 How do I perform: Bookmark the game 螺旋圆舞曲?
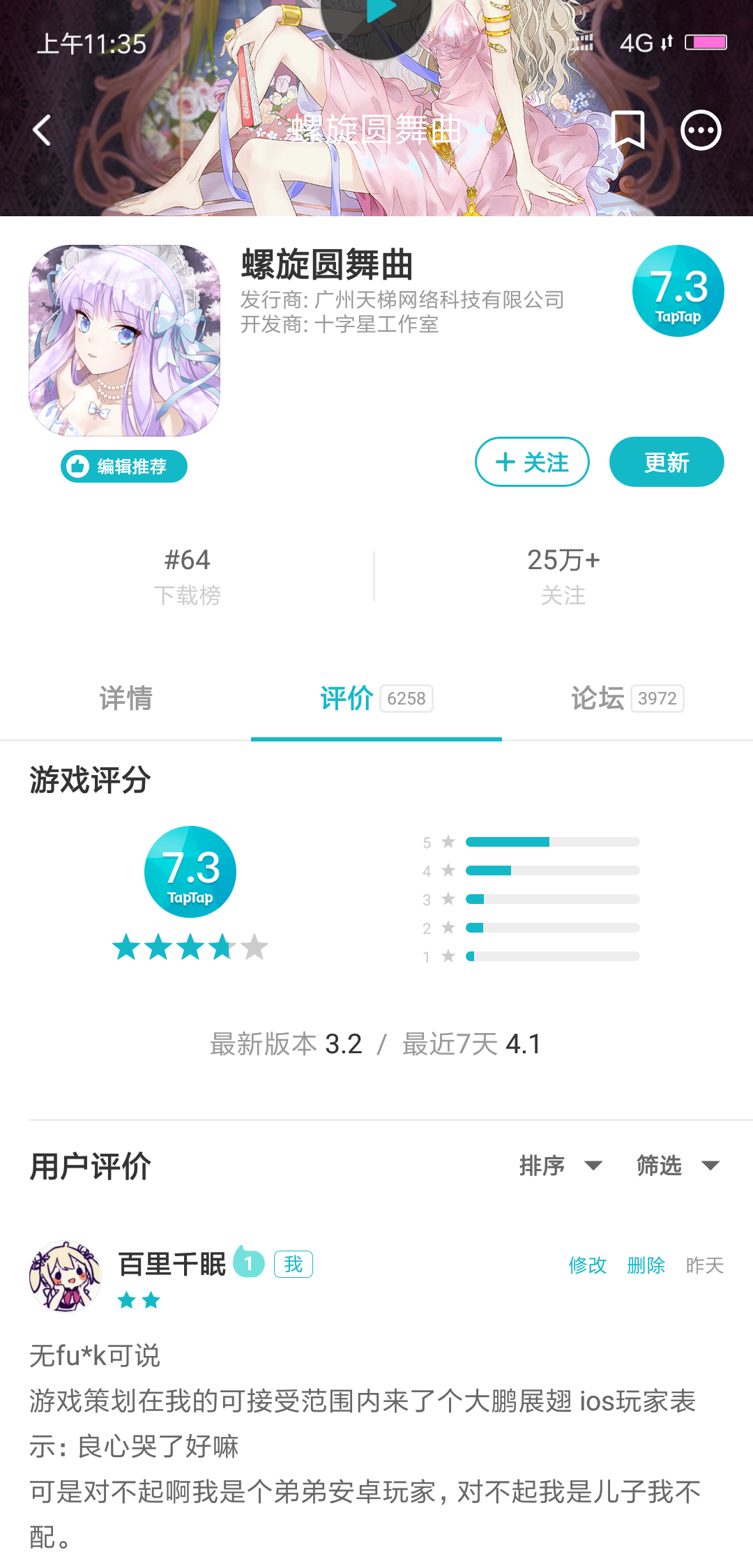coord(627,130)
